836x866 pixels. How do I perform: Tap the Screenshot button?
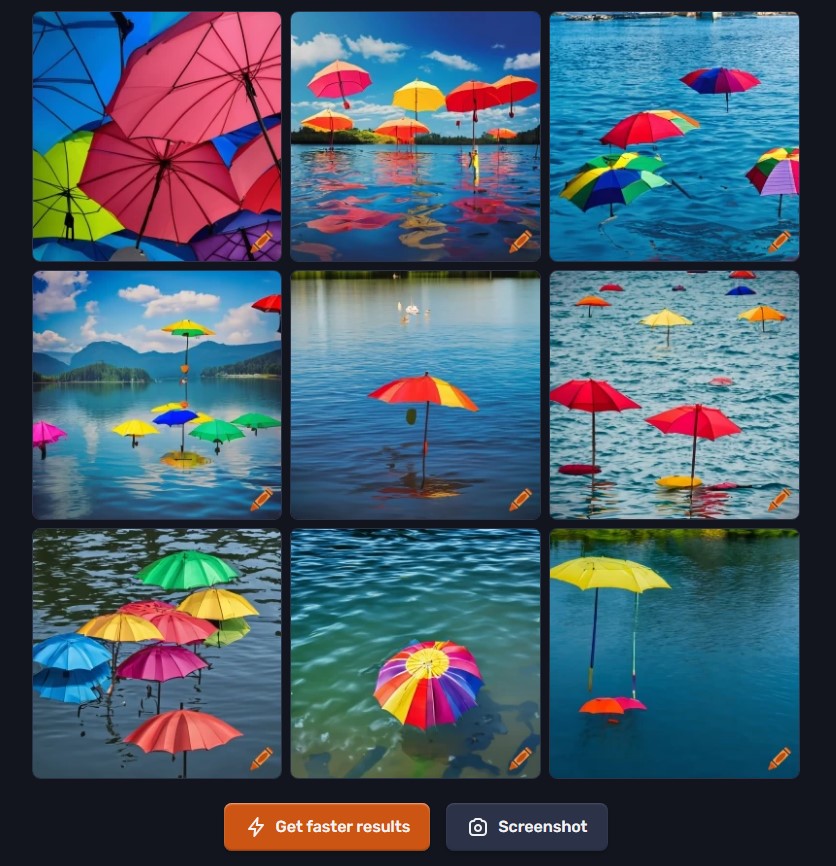pos(527,827)
